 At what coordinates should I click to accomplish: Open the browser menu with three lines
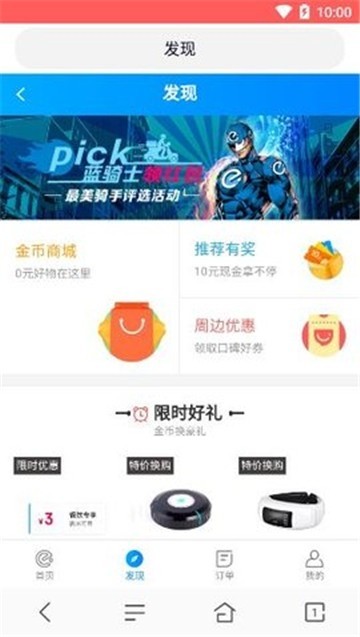[134, 612]
